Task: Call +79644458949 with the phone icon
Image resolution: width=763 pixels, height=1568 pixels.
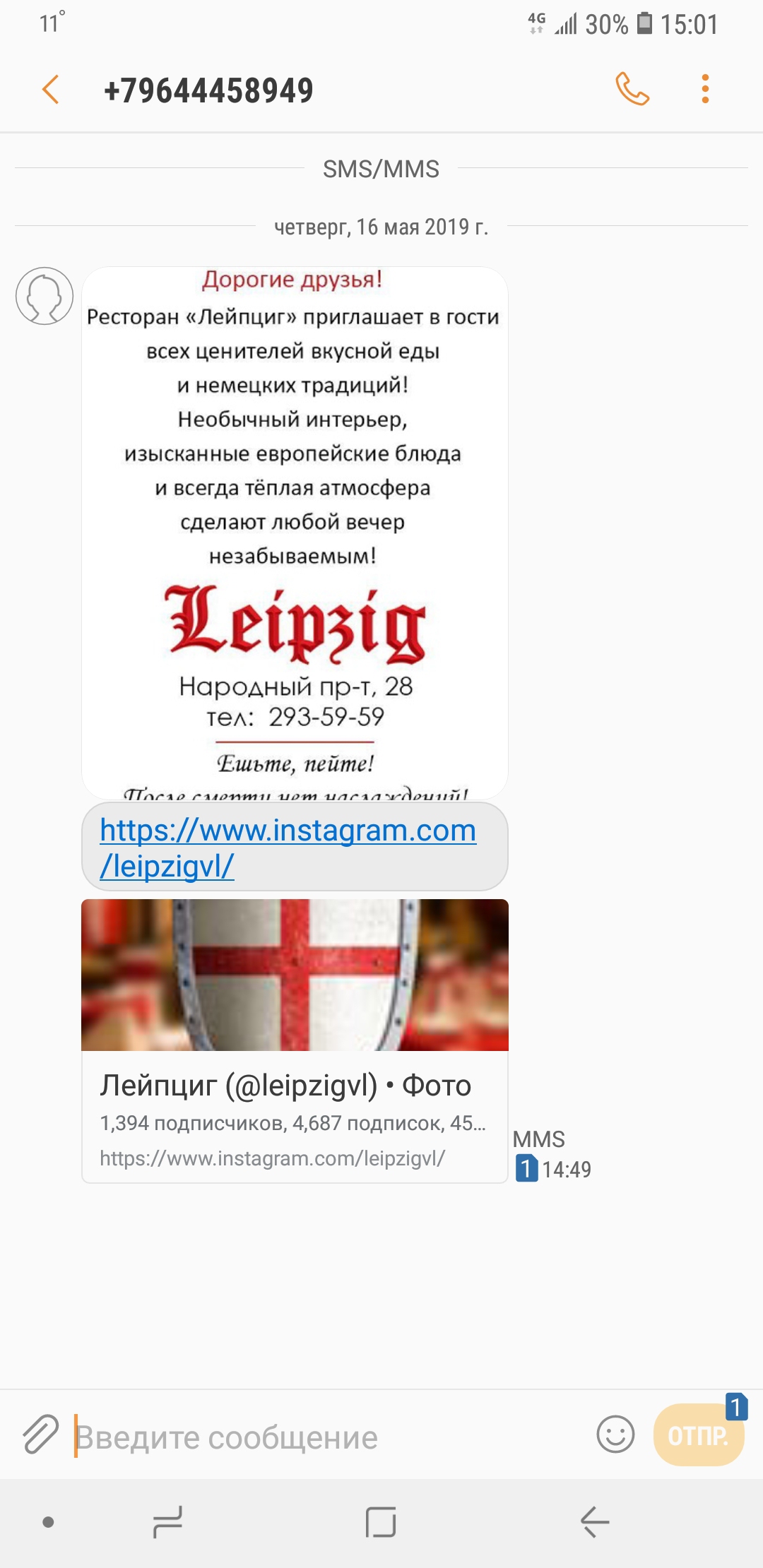Action: click(632, 89)
